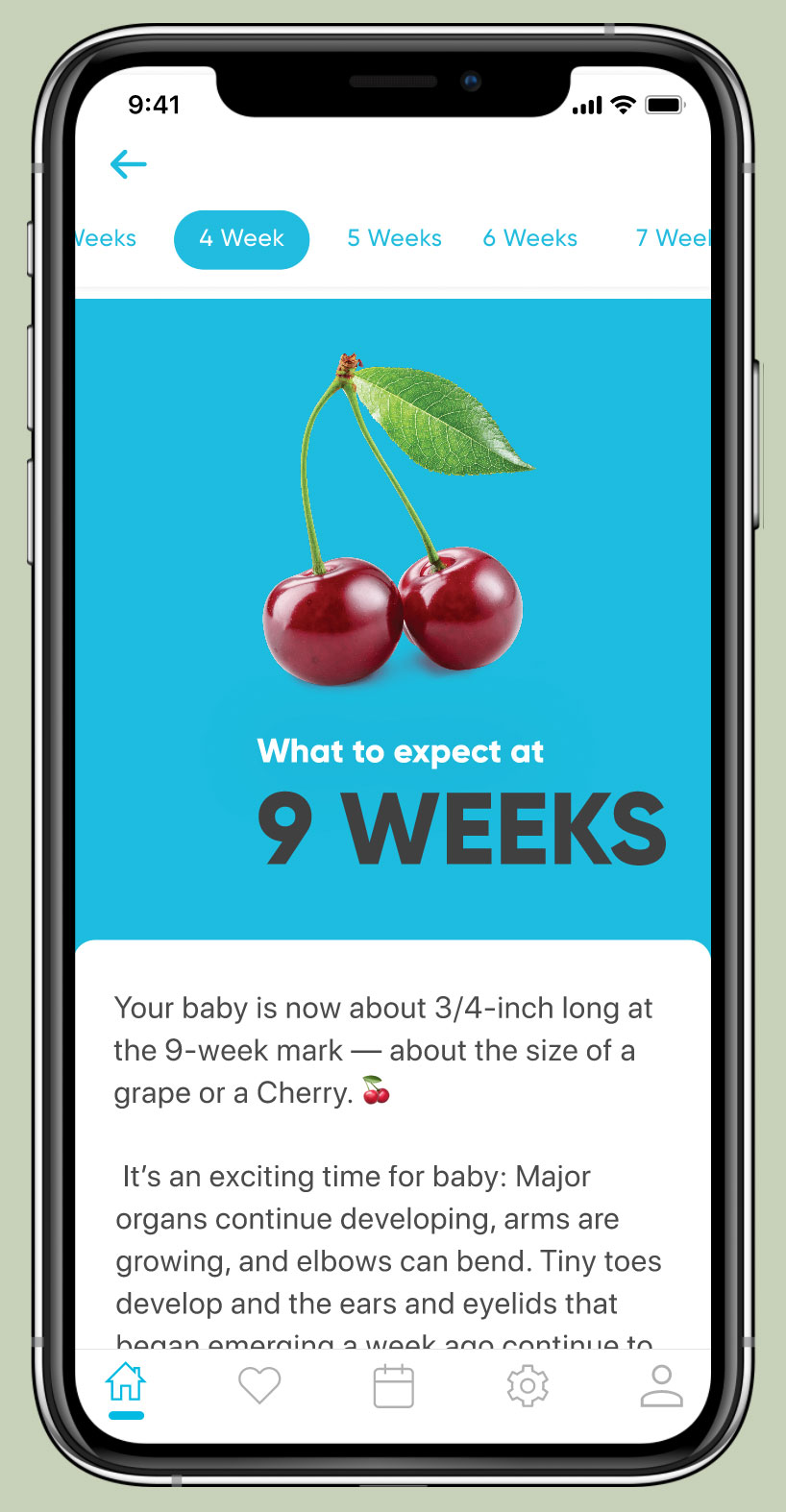Open the 7 Weeks tab
The image size is (786, 1512).
[x=672, y=238]
